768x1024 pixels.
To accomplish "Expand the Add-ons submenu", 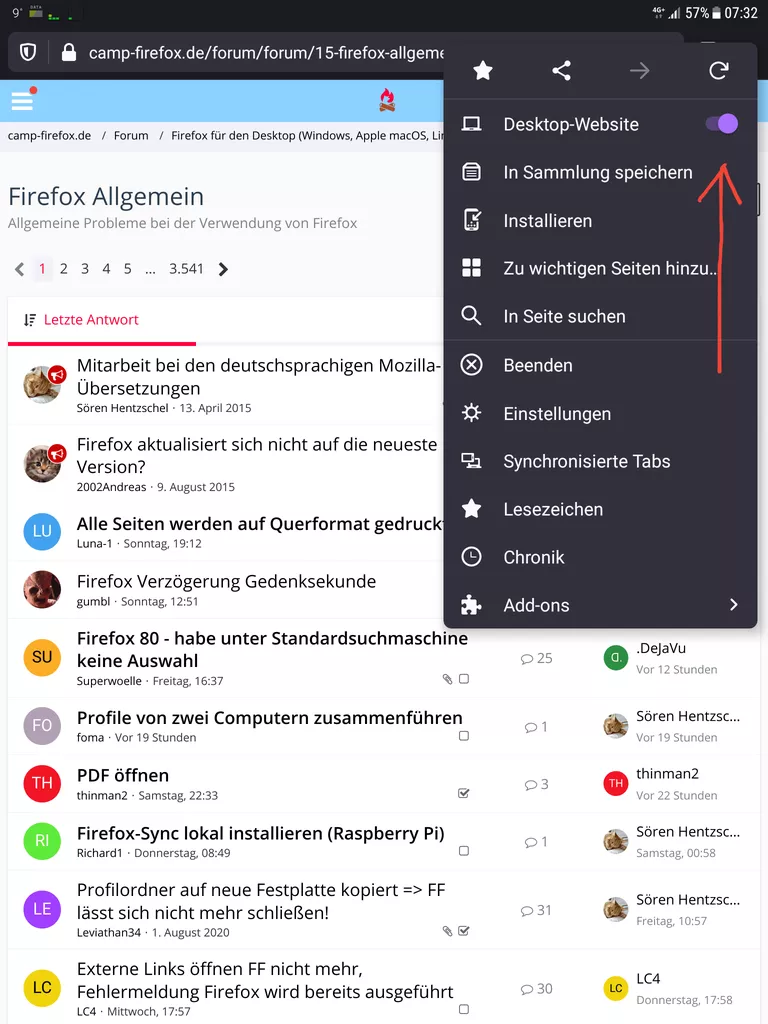I will coord(600,605).
